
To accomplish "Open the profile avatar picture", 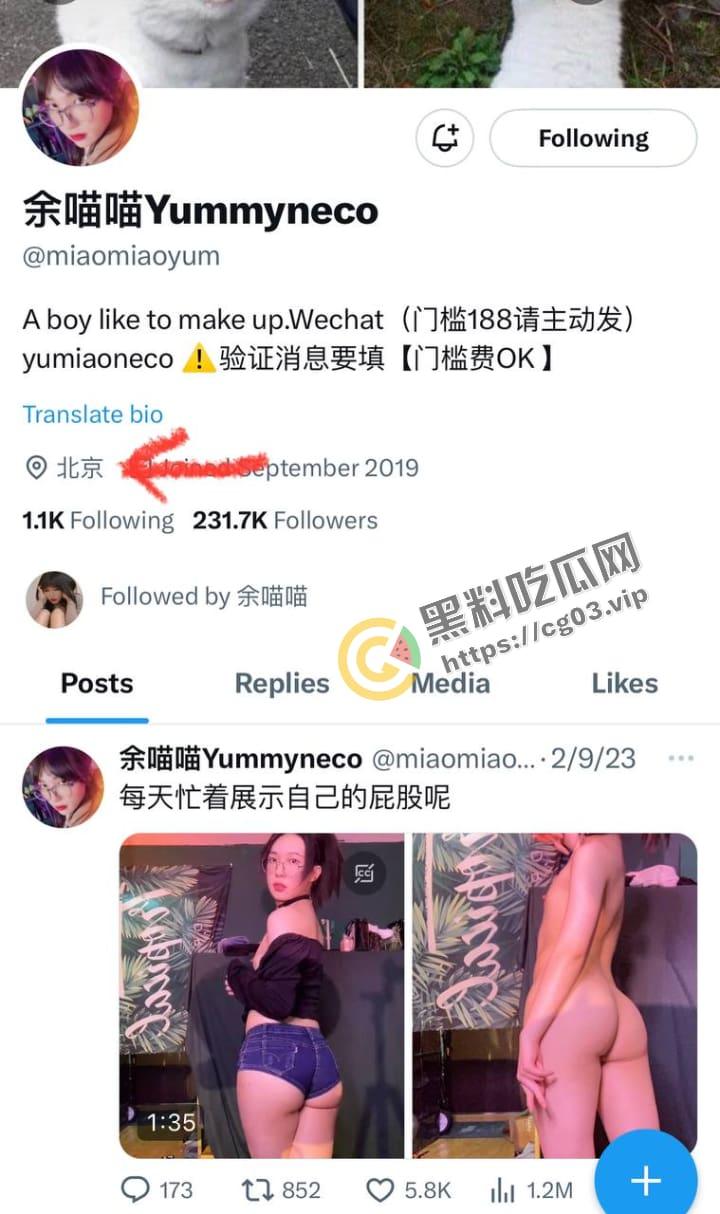I will (x=80, y=107).
